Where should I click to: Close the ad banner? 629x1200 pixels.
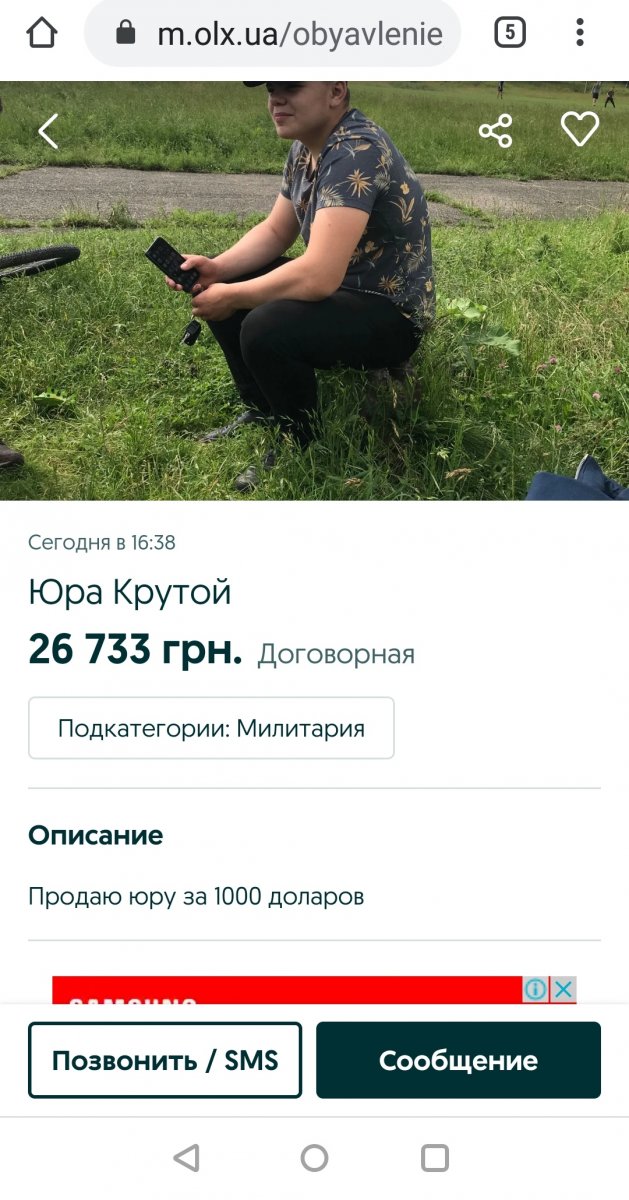pyautogui.click(x=564, y=989)
